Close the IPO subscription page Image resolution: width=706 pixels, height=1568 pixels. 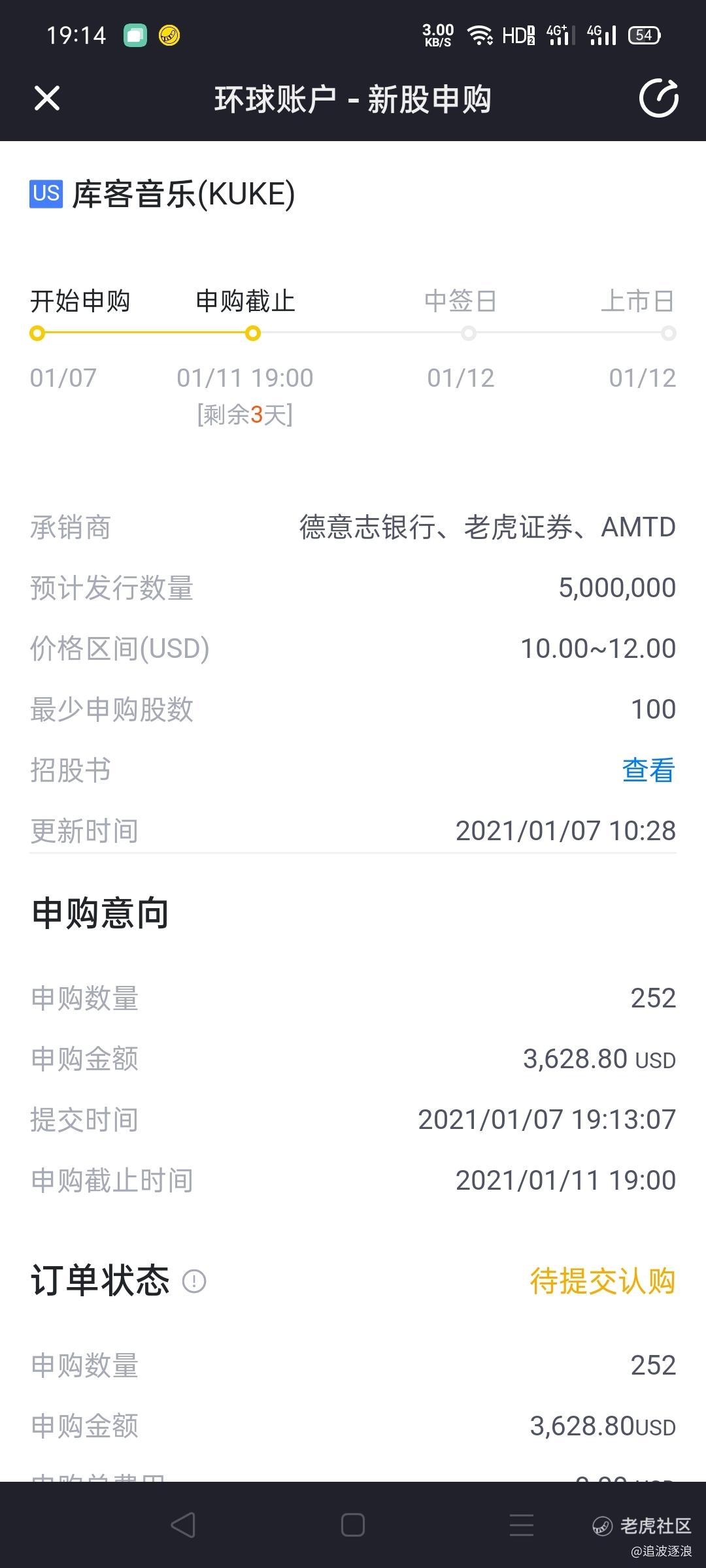pyautogui.click(x=47, y=99)
